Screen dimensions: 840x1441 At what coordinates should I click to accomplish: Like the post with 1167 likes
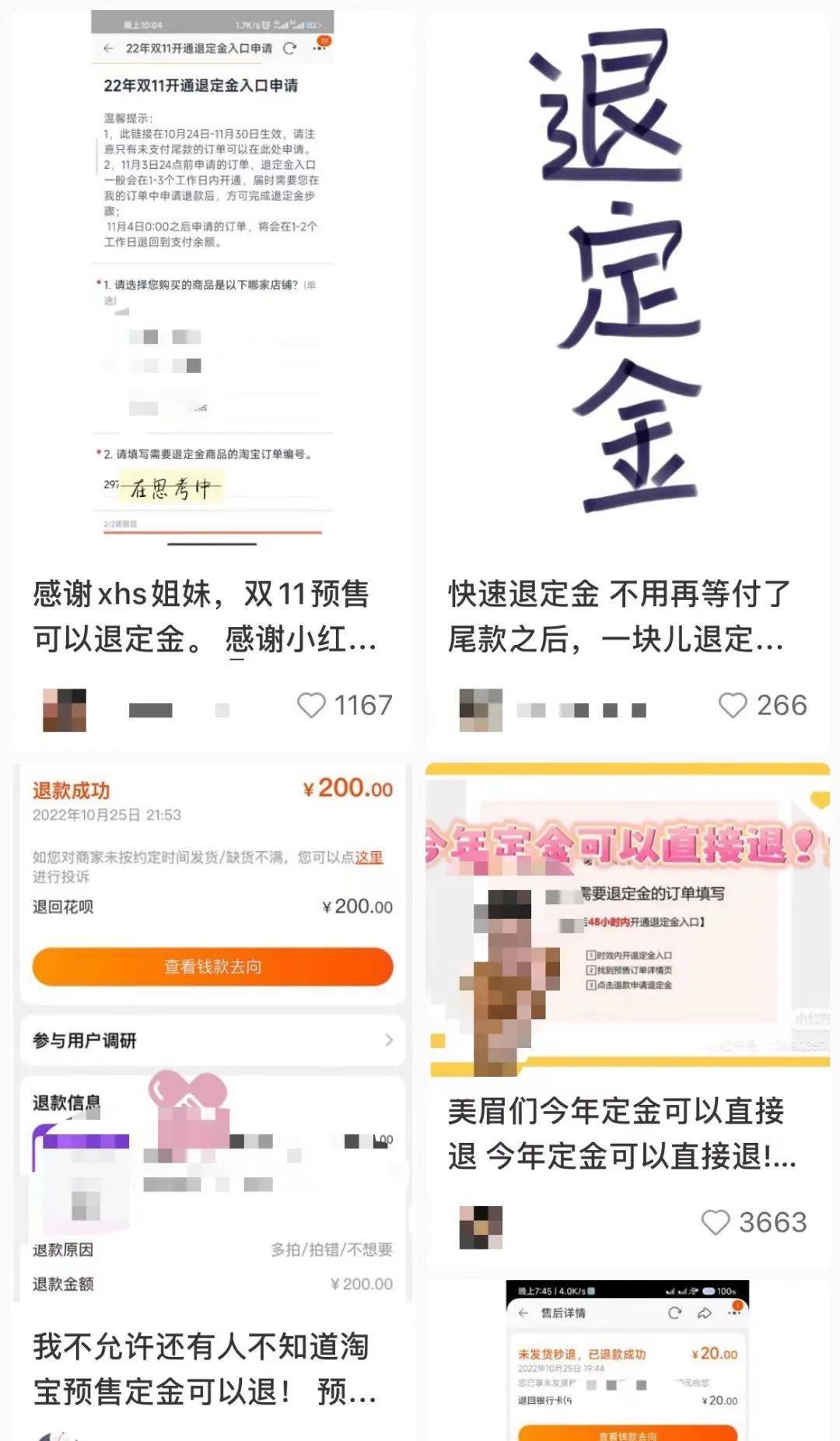point(312,706)
